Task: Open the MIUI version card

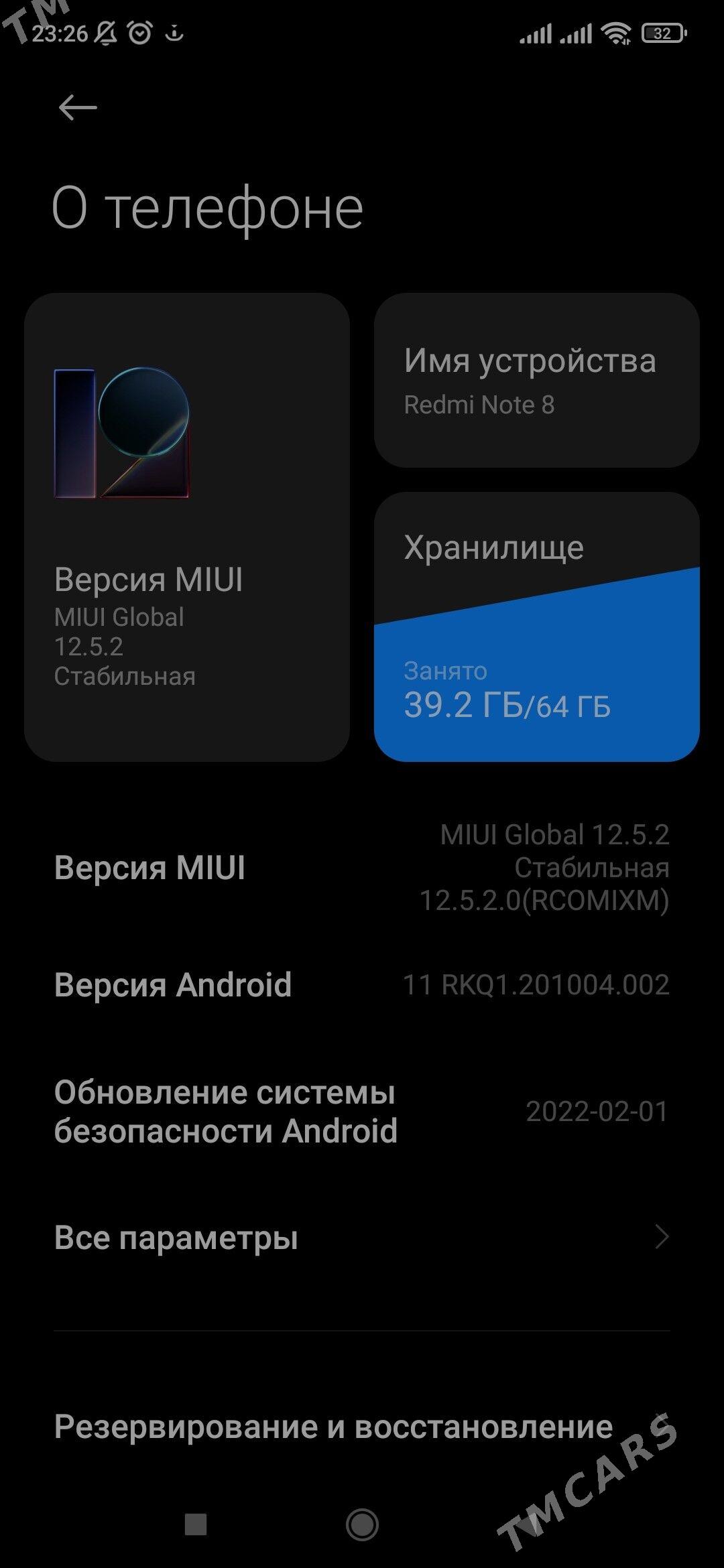Action: click(x=186, y=527)
